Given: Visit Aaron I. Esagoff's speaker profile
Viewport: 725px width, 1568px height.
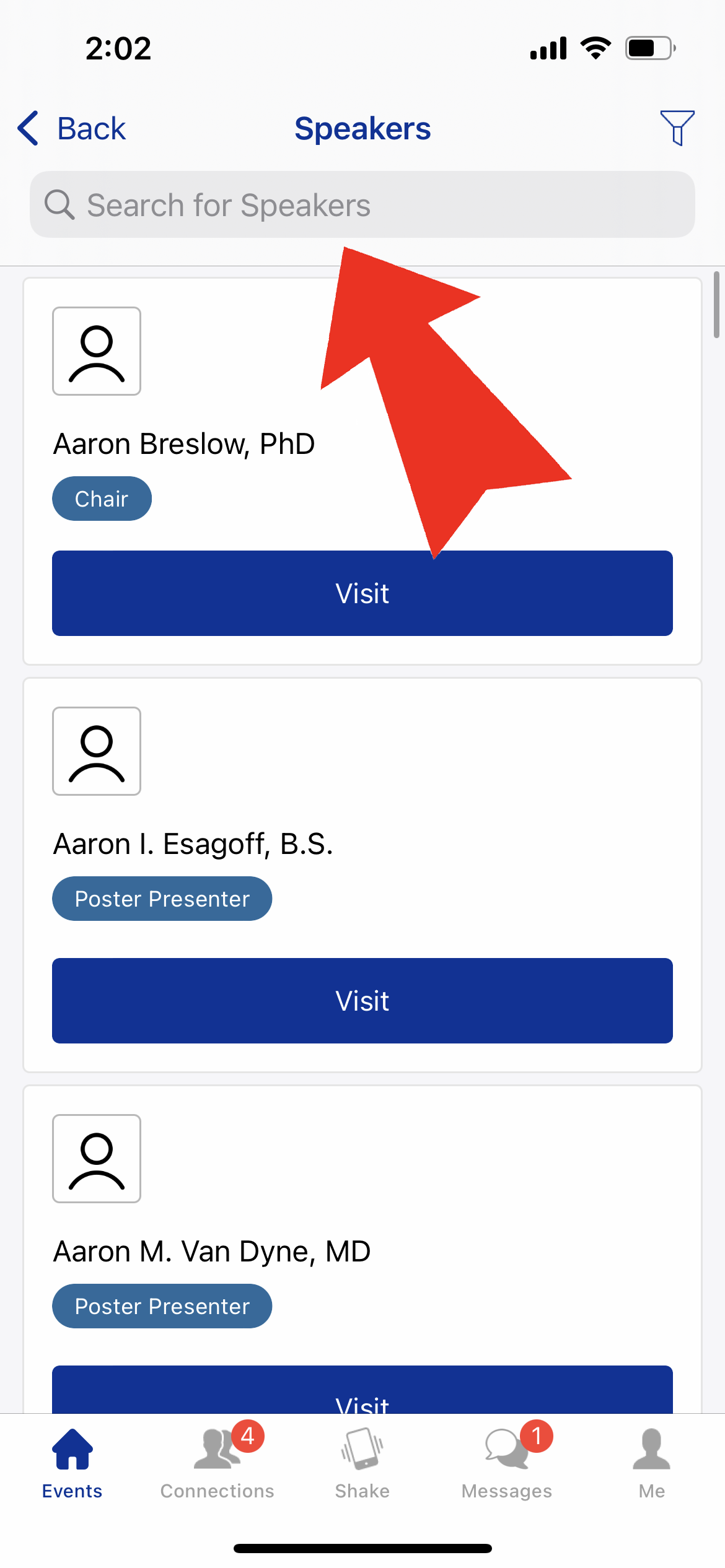Looking at the screenshot, I should (x=362, y=1001).
